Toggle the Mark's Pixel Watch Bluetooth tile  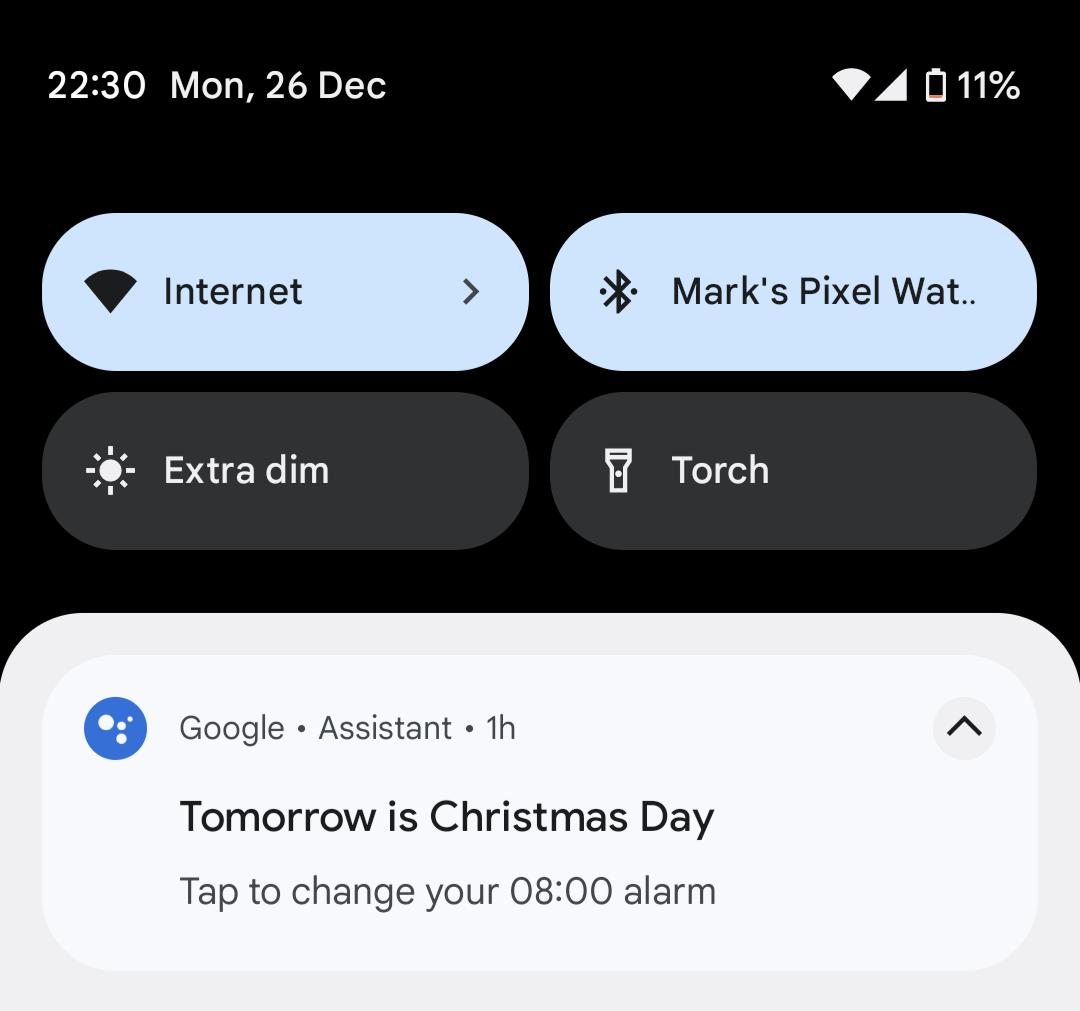793,292
